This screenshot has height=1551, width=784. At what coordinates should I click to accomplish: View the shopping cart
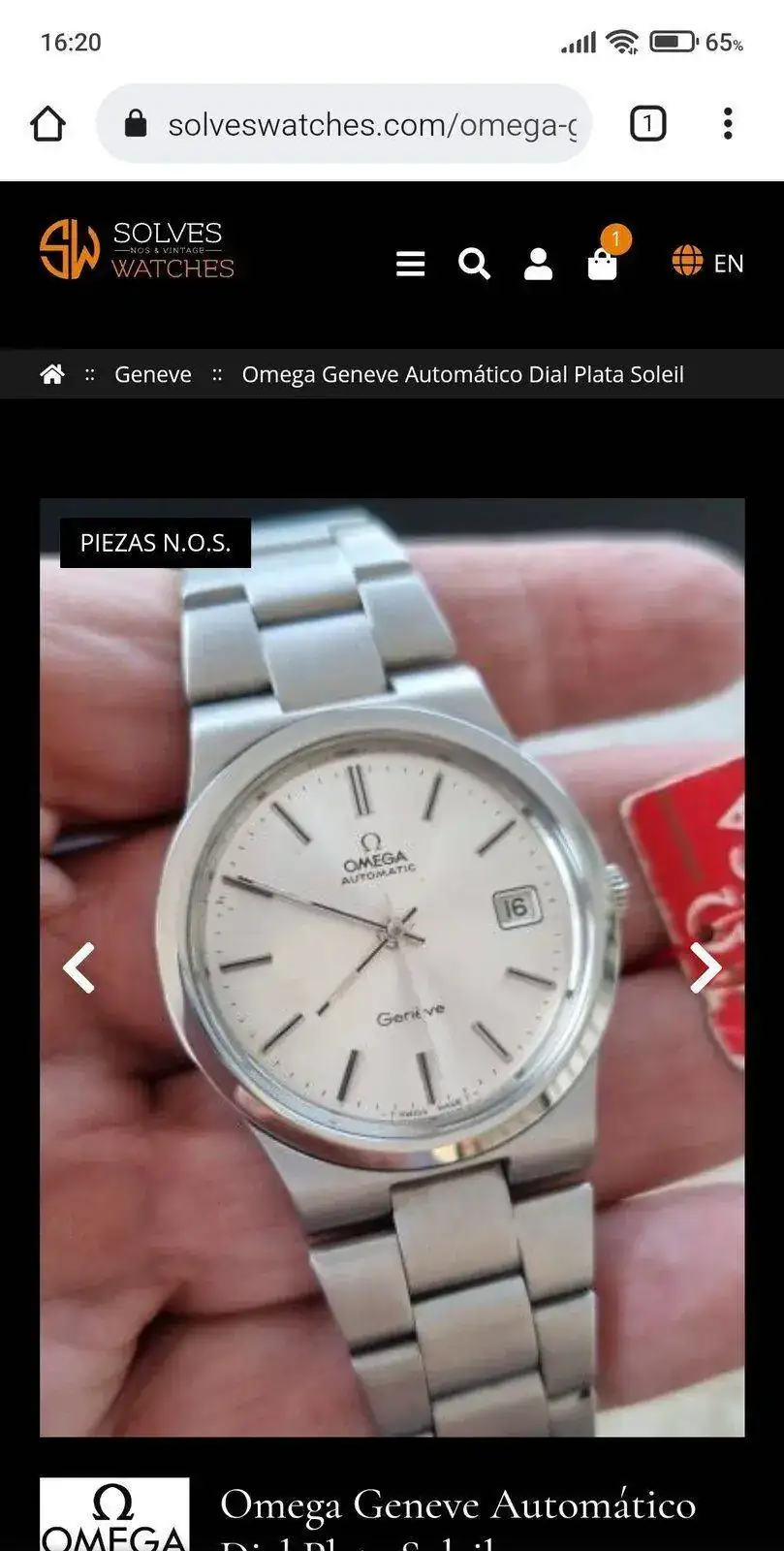pos(603,264)
